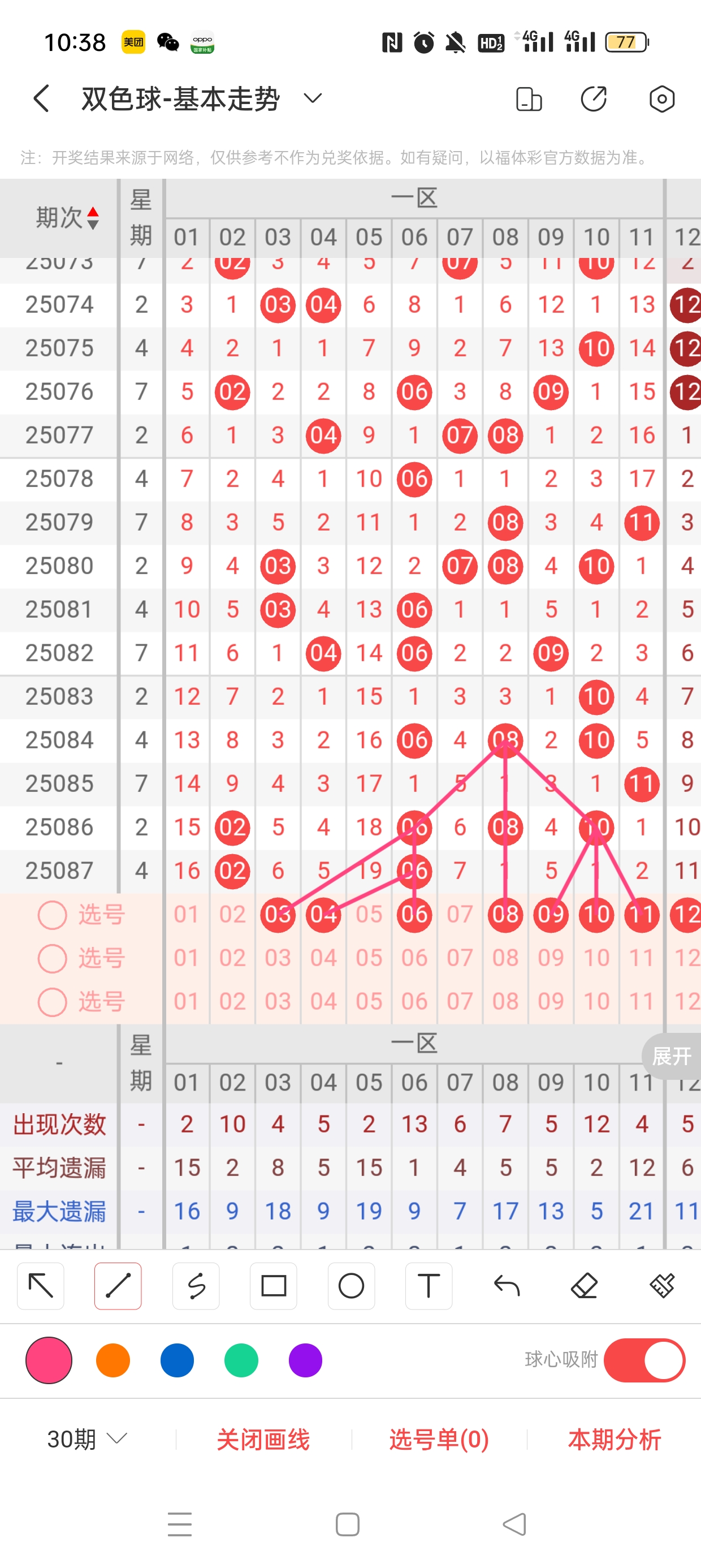Tap 关闭画线 to exit drawing mode
The height and width of the screenshot is (1568, 701).
coord(263,1439)
